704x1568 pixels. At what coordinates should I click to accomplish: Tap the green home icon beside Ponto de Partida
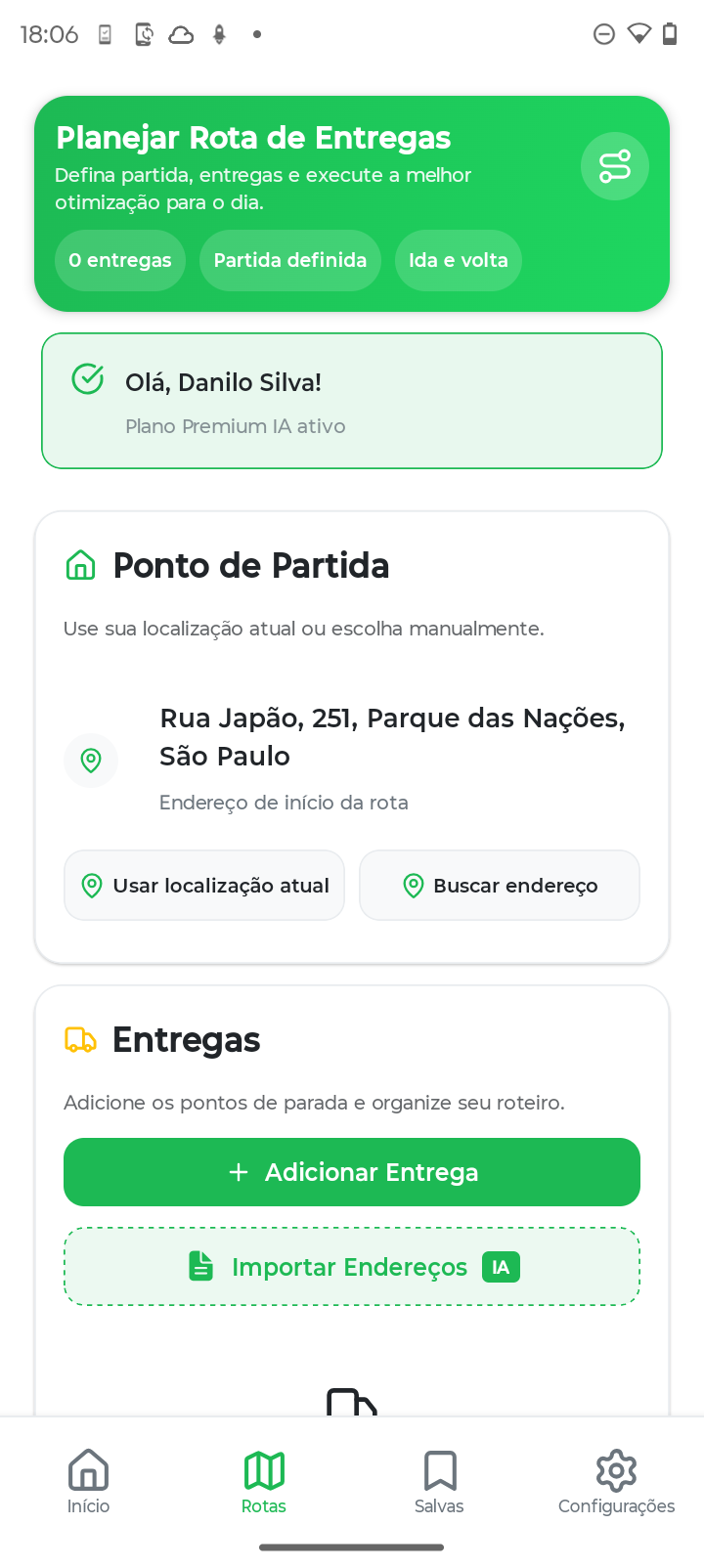81,564
